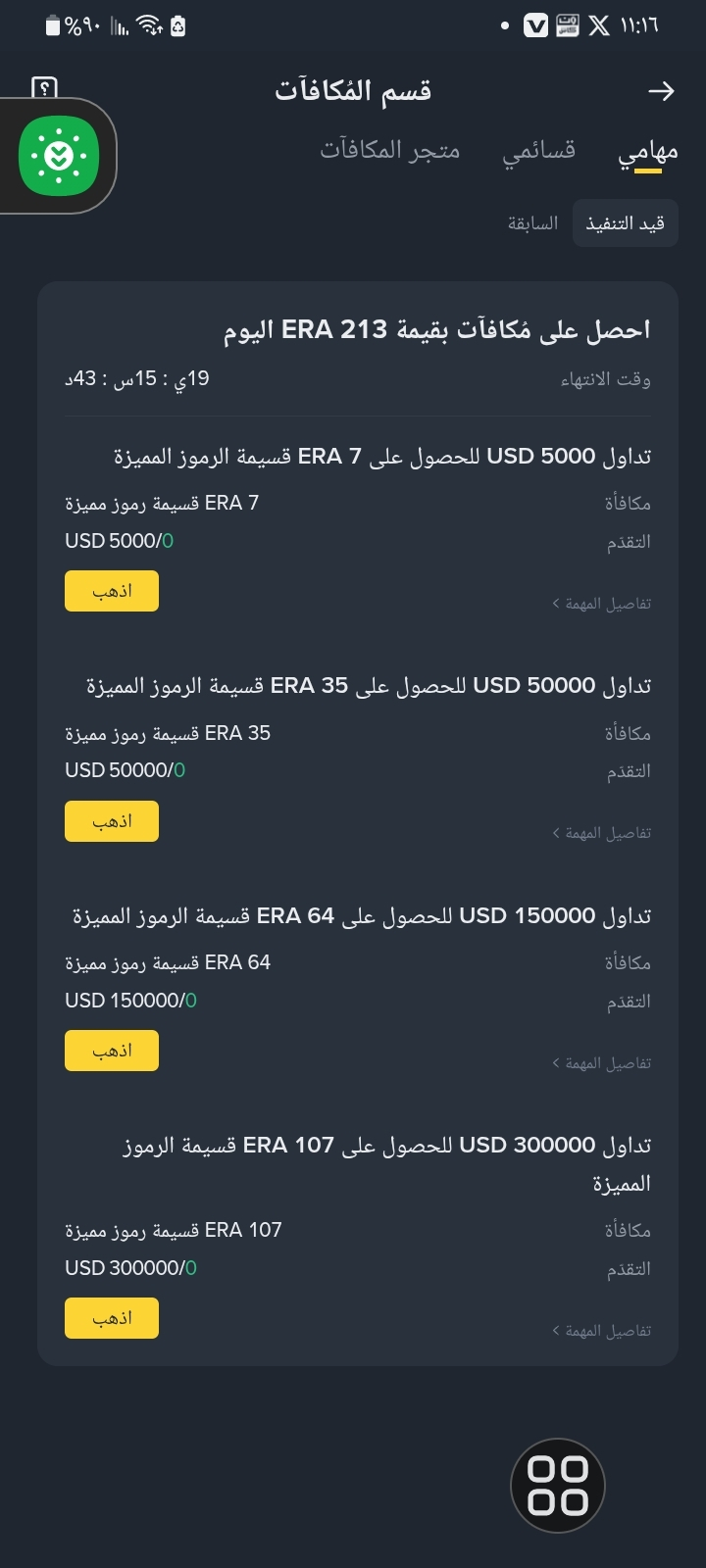The image size is (706, 1568).
Task: View تفاصيل المهمة for ERA 107 task
Action: tap(601, 1331)
